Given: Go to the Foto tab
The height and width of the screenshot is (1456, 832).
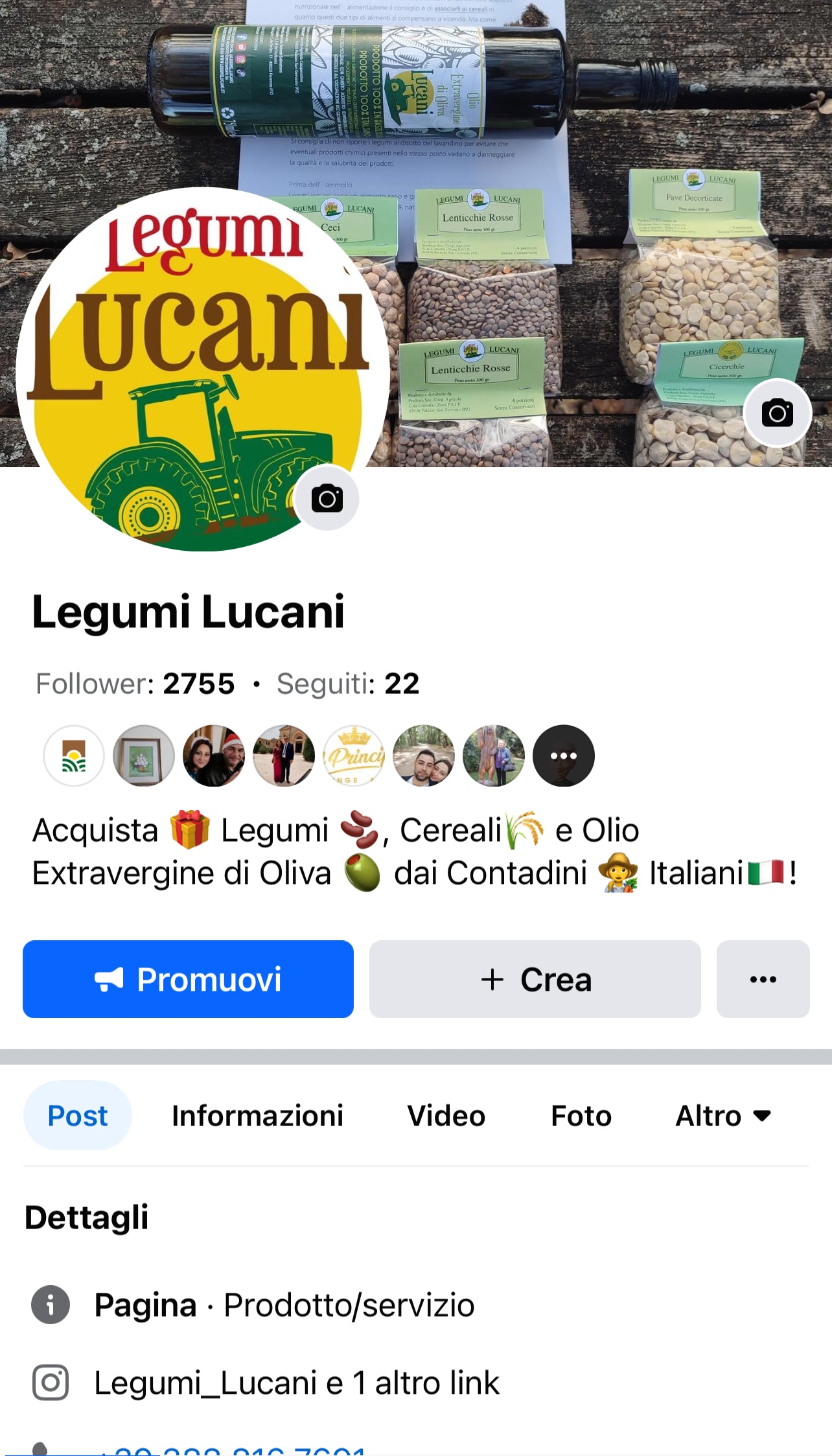Looking at the screenshot, I should [x=581, y=1116].
